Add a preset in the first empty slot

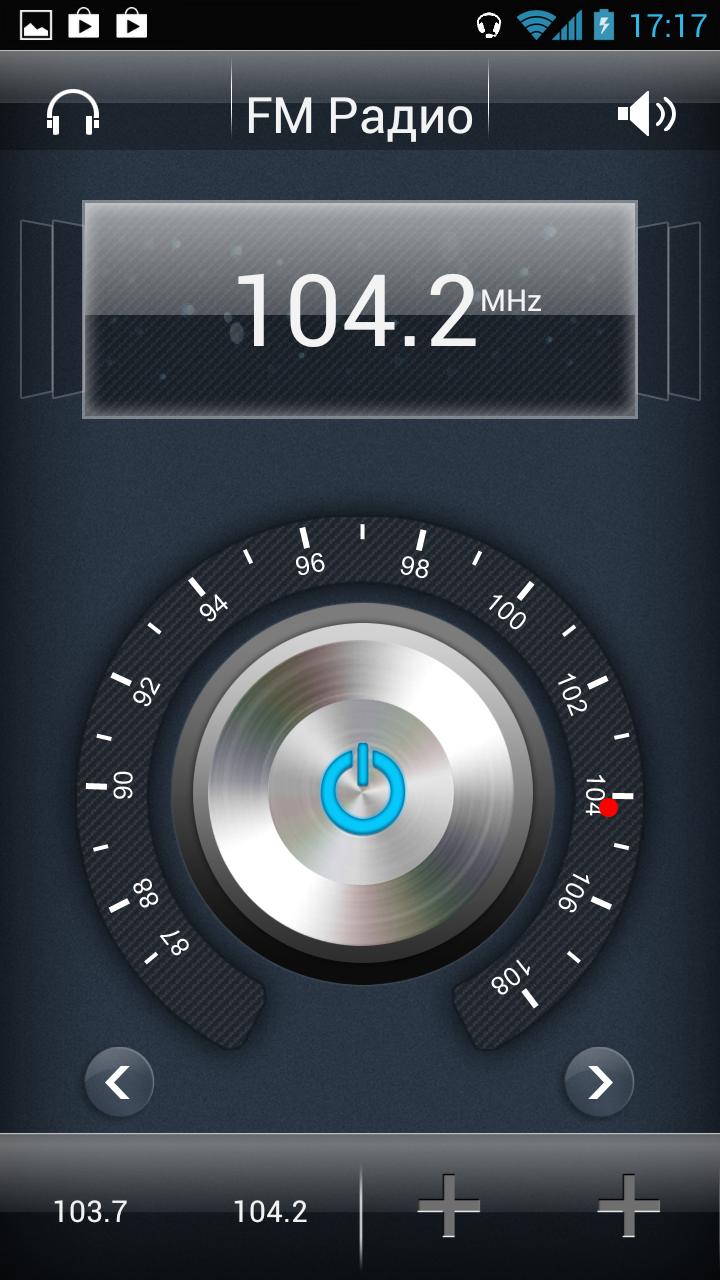(449, 1207)
